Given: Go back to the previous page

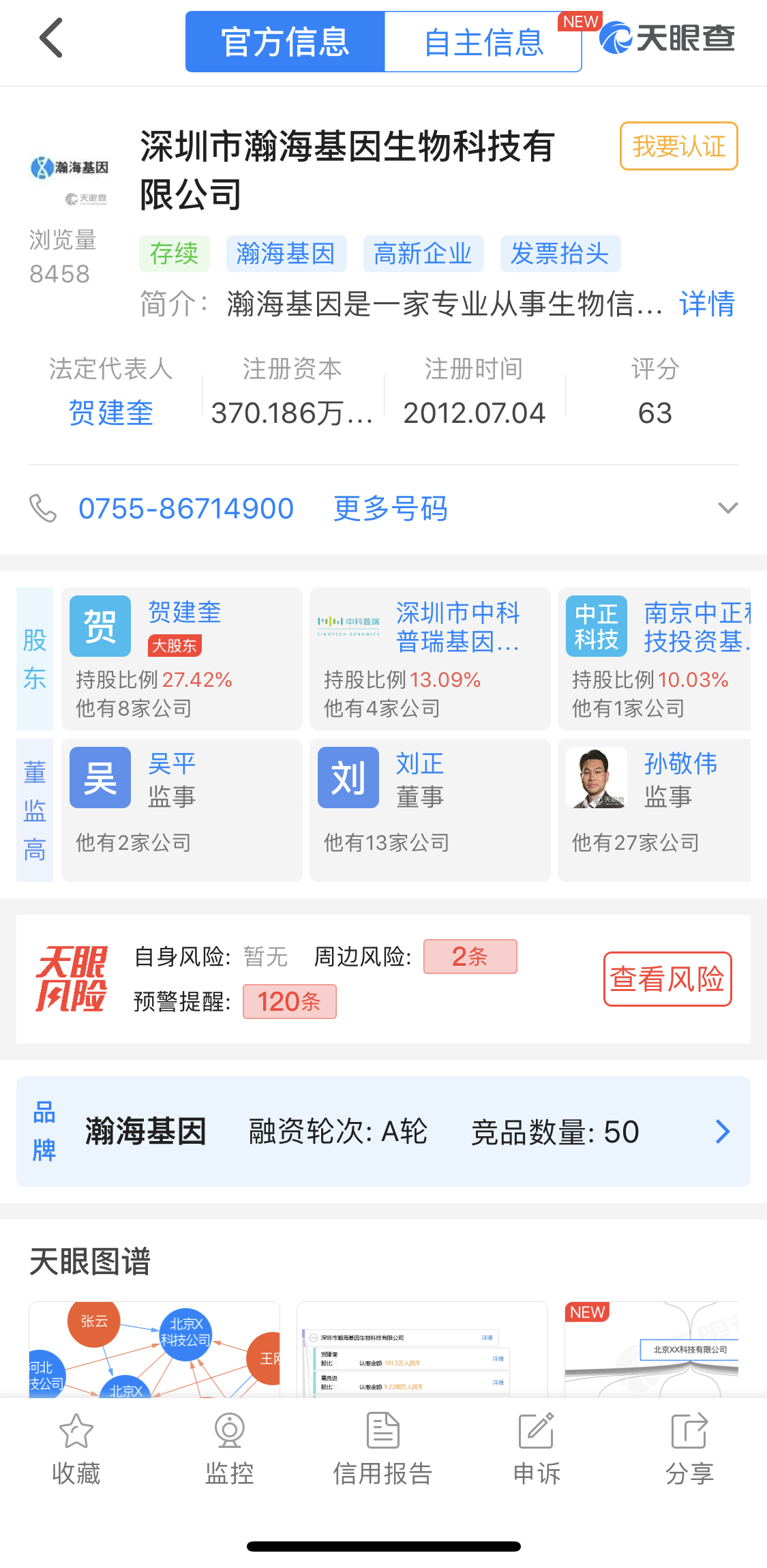Looking at the screenshot, I should click(x=51, y=39).
